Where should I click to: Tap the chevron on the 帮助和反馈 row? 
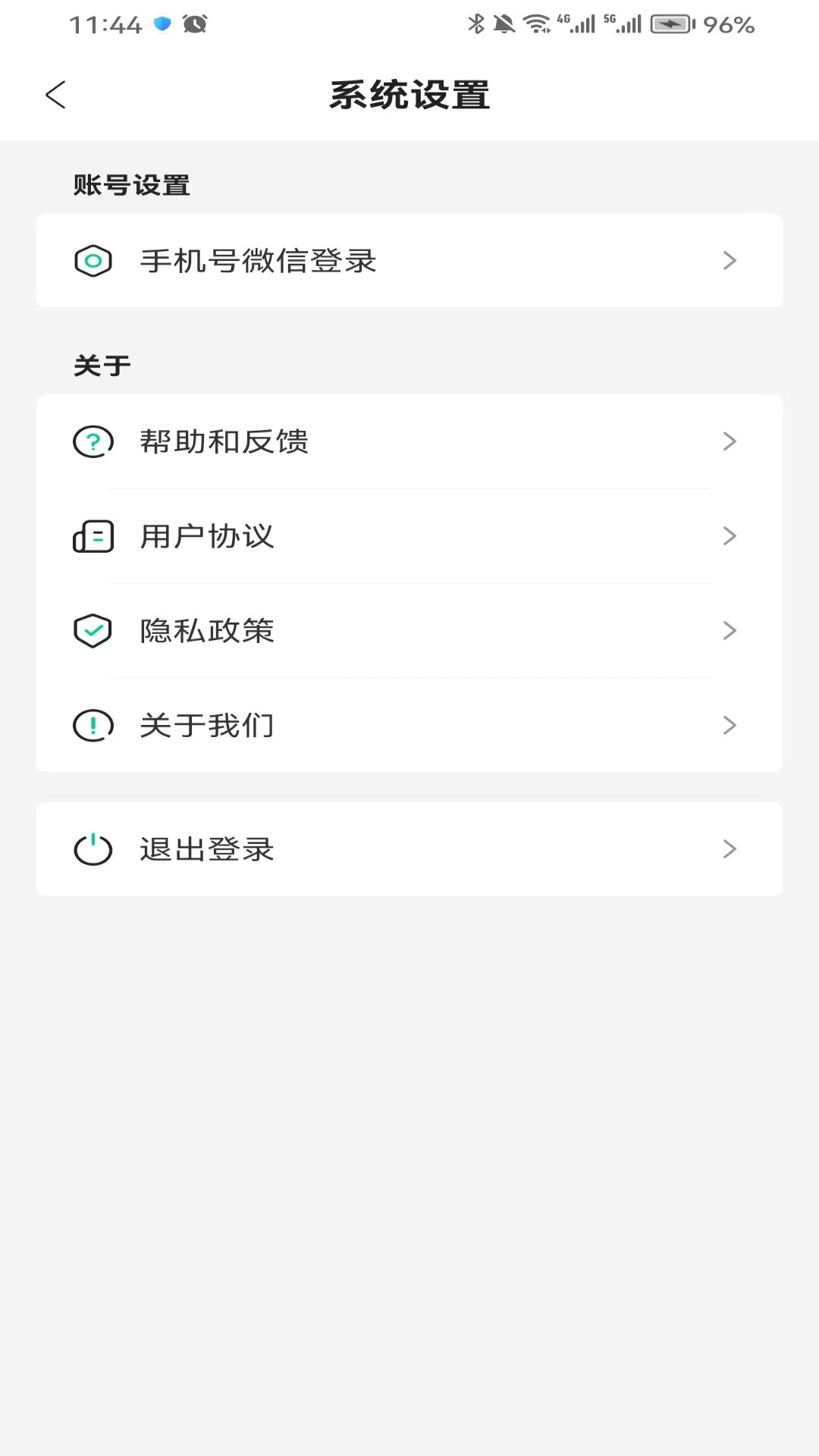pos(730,441)
